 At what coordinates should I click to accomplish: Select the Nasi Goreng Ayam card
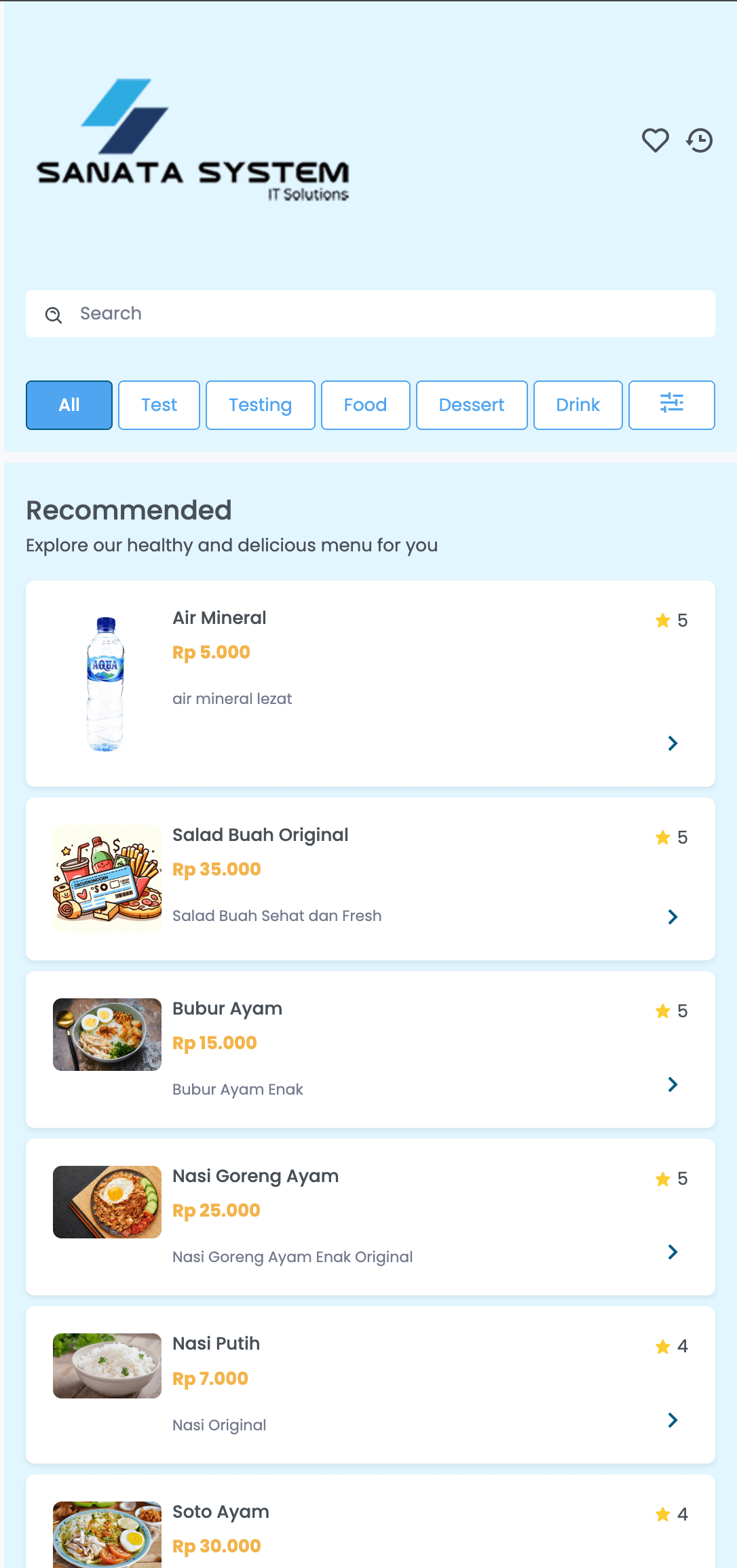370,1217
